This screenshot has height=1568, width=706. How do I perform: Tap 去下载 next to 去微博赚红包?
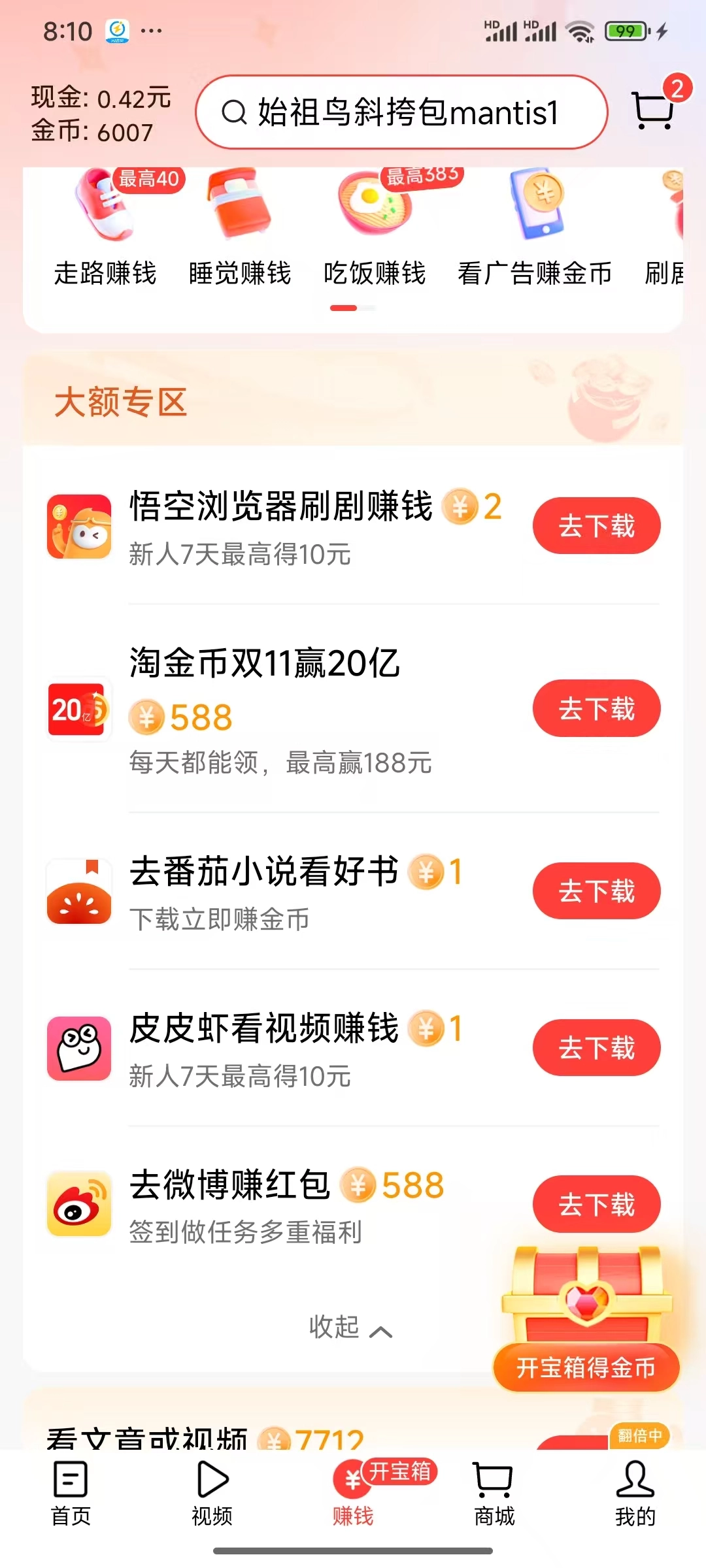pos(596,1204)
